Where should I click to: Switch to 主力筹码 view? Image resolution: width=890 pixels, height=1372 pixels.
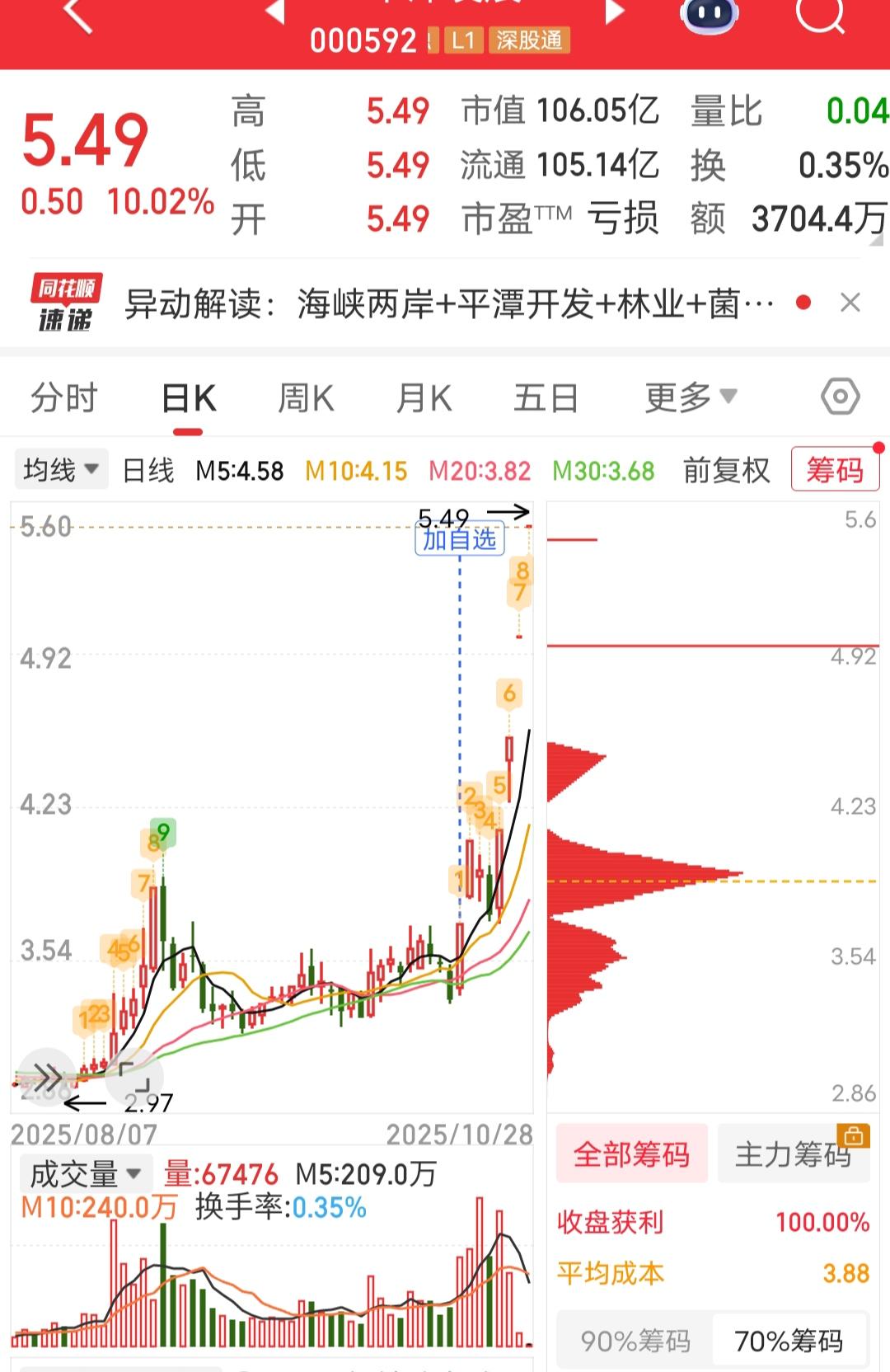coord(794,1156)
